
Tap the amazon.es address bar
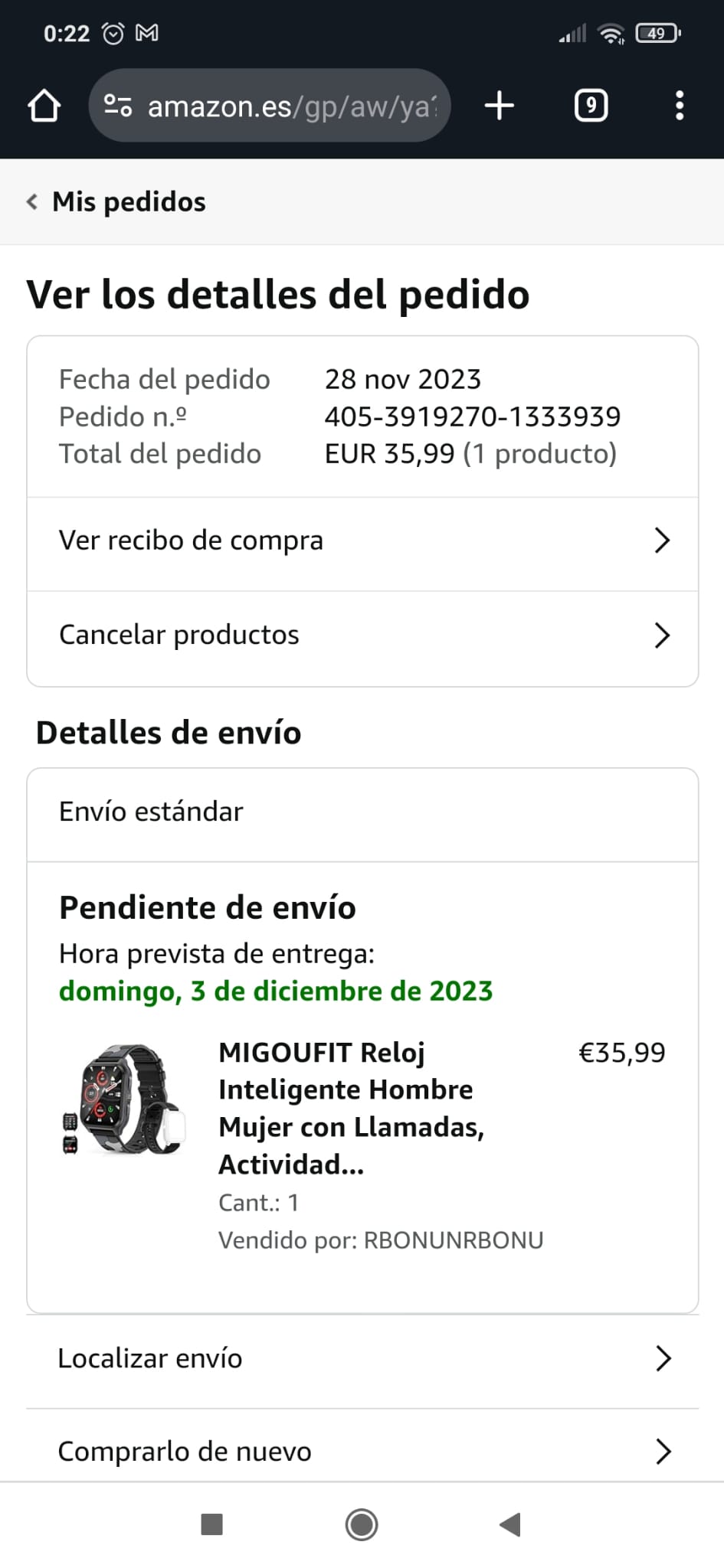270,106
